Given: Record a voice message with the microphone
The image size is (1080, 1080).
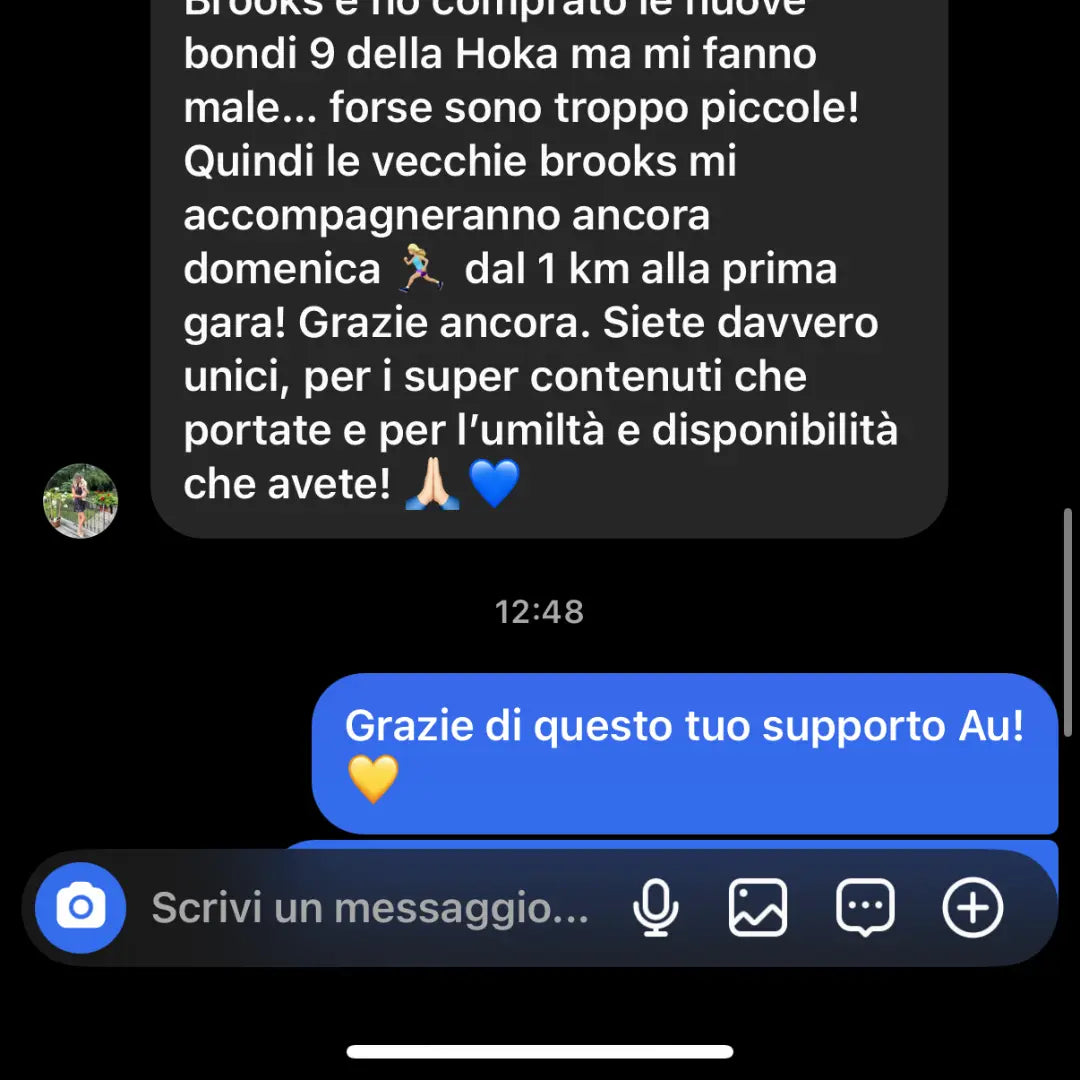Looking at the screenshot, I should coord(656,908).
